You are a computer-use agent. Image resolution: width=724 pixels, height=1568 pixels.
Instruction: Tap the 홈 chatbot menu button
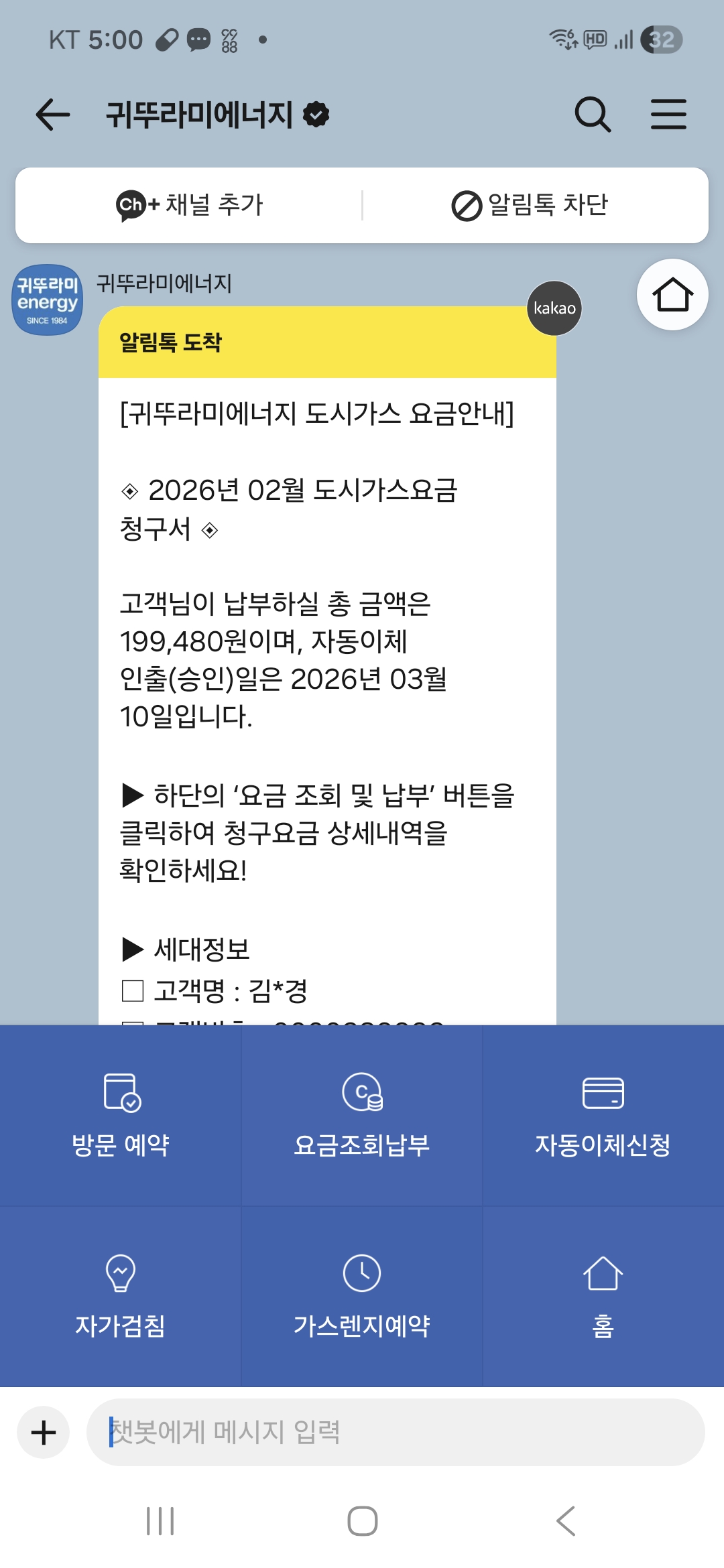(603, 1296)
